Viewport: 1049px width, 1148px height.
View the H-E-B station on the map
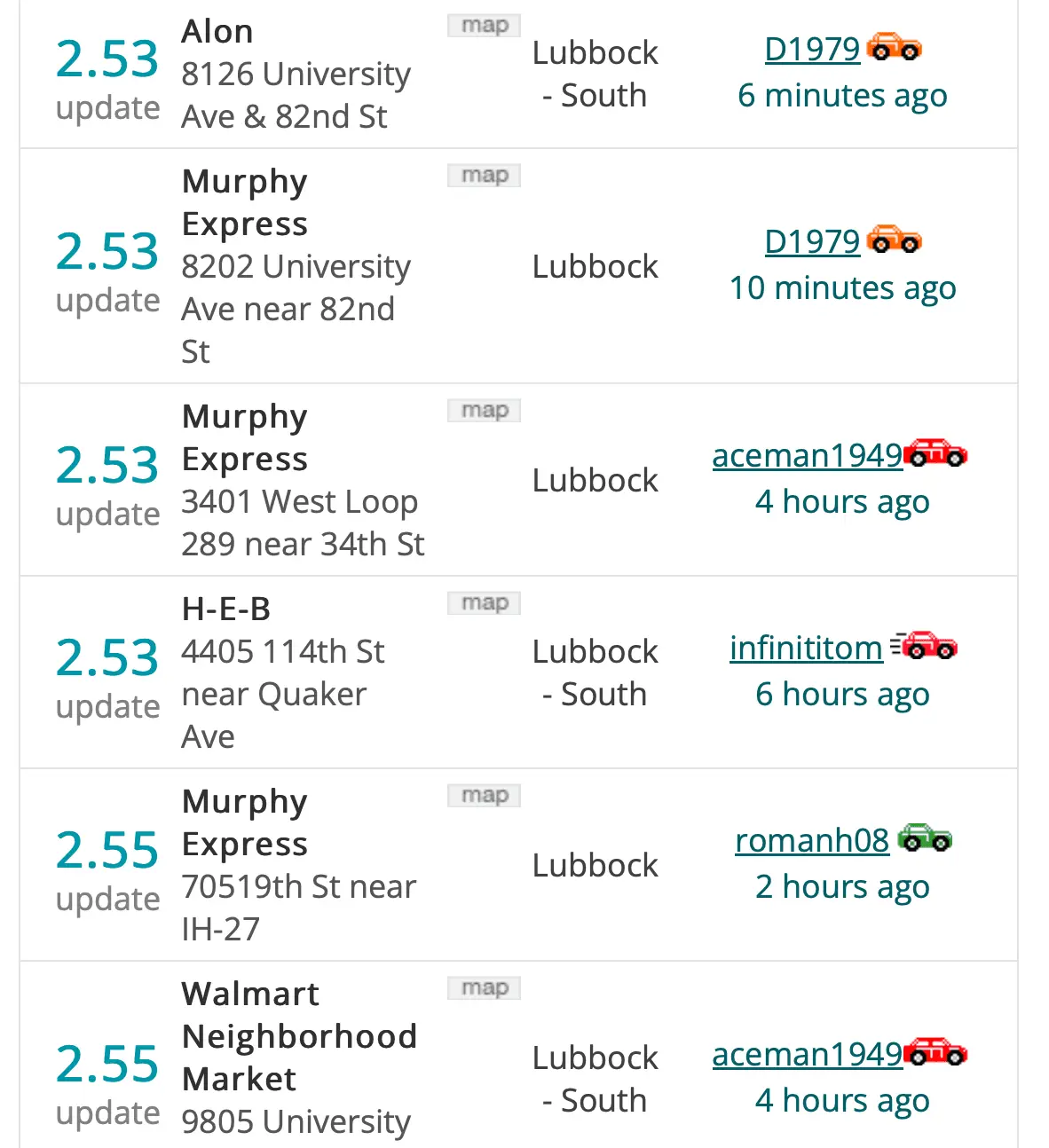[x=484, y=603]
